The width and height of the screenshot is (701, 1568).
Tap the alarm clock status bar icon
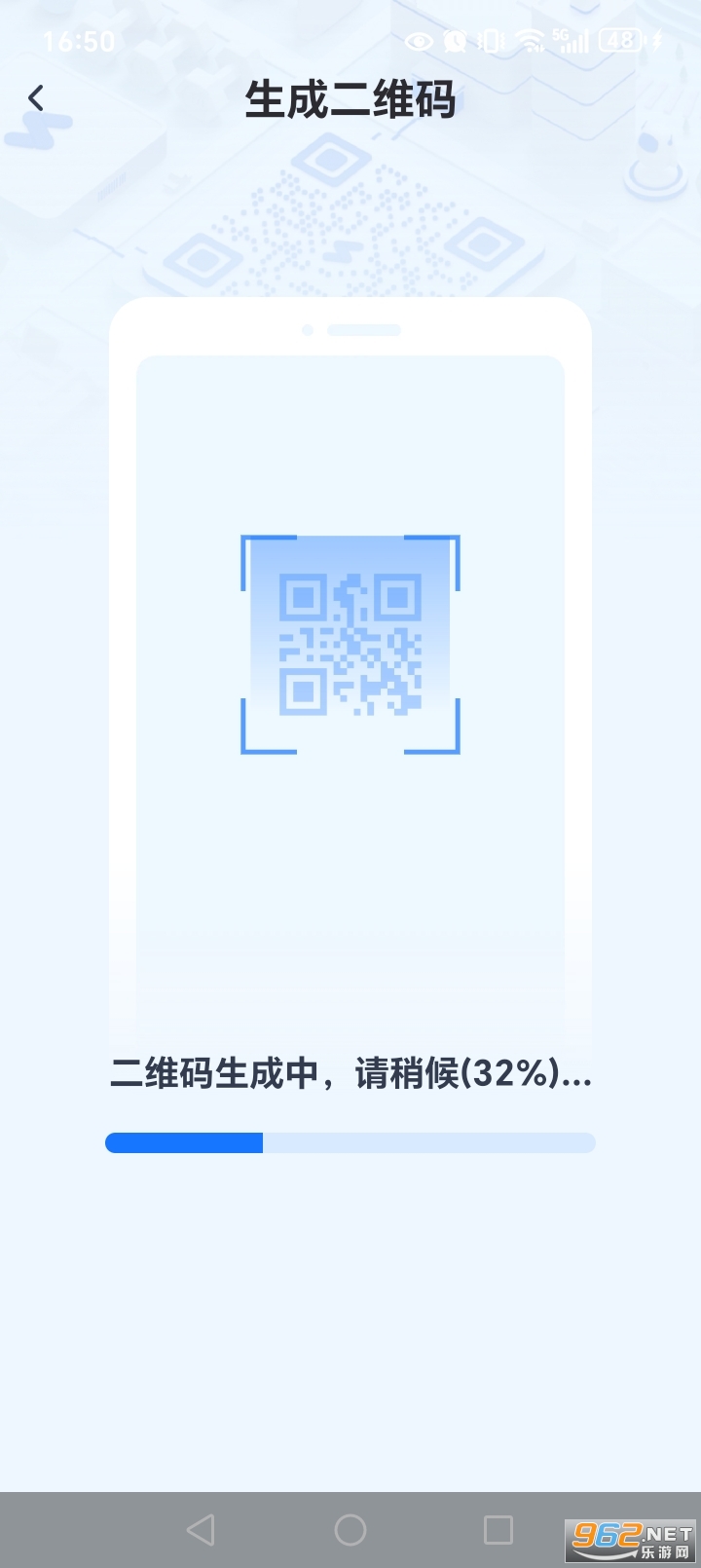click(453, 42)
